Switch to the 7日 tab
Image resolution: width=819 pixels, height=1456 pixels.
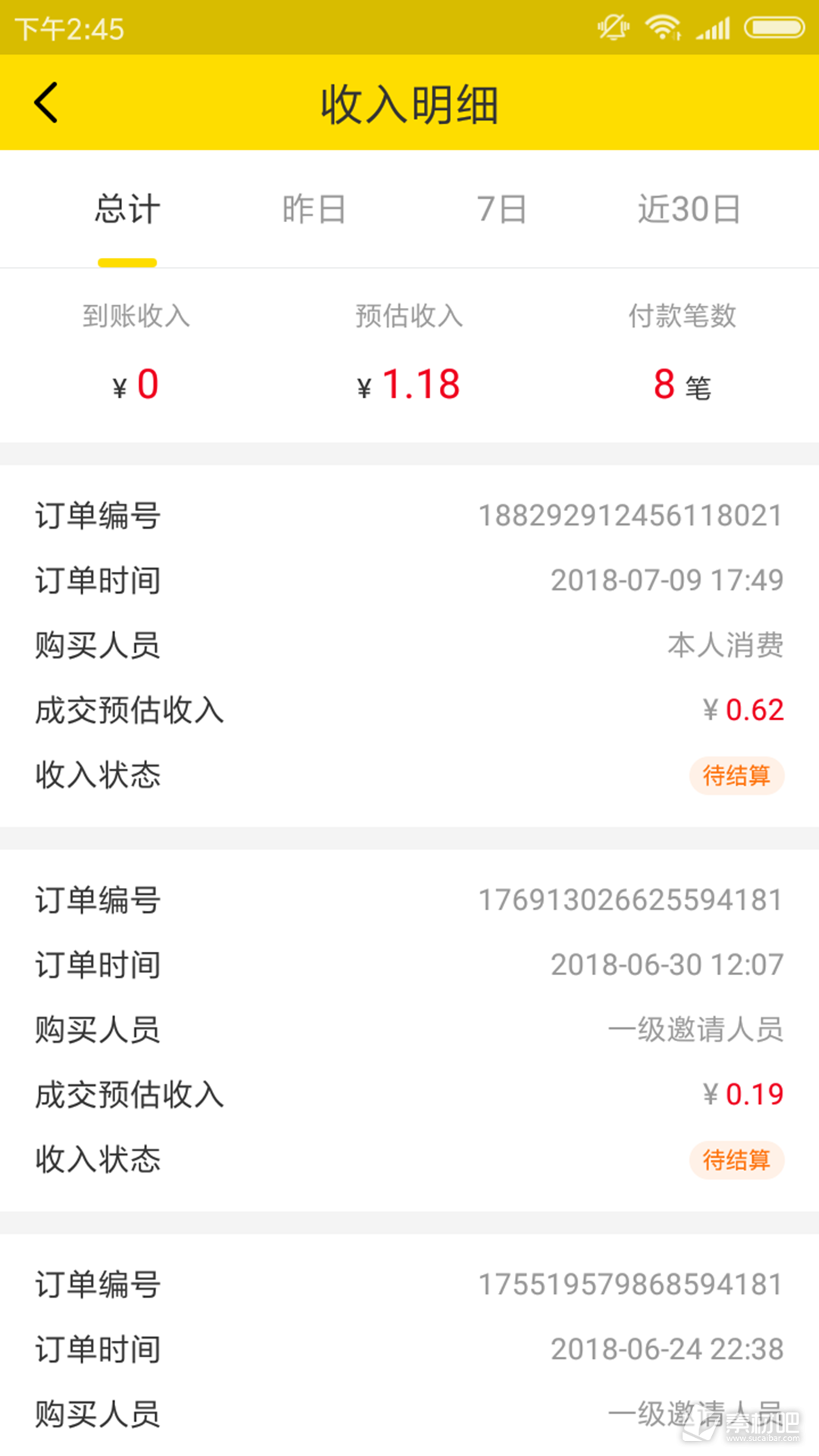pos(501,209)
